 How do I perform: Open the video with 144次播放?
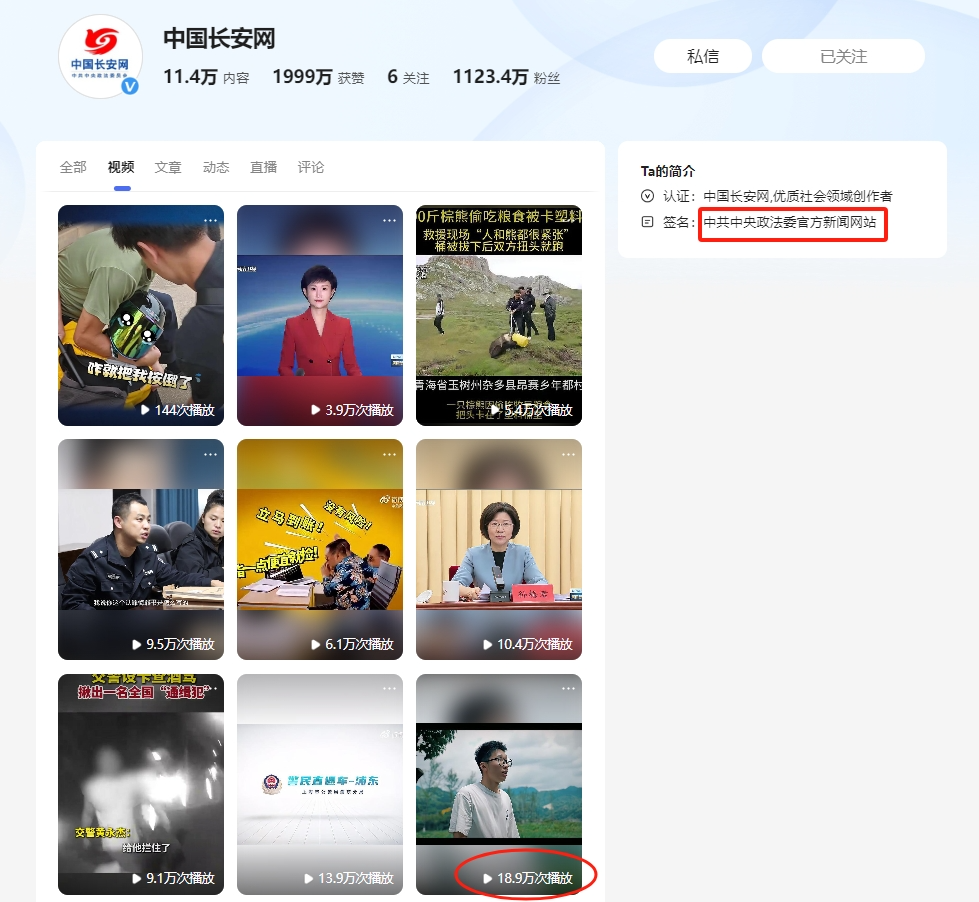(141, 315)
